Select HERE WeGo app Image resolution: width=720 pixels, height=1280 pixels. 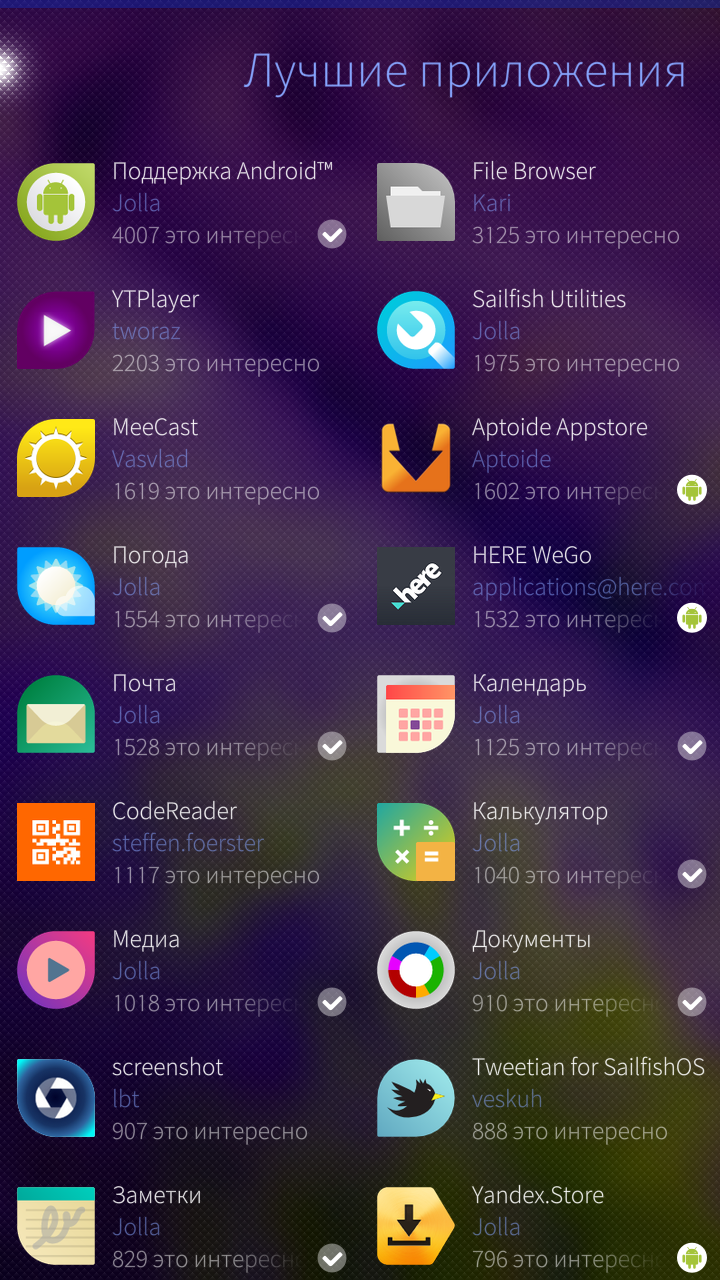(x=540, y=587)
